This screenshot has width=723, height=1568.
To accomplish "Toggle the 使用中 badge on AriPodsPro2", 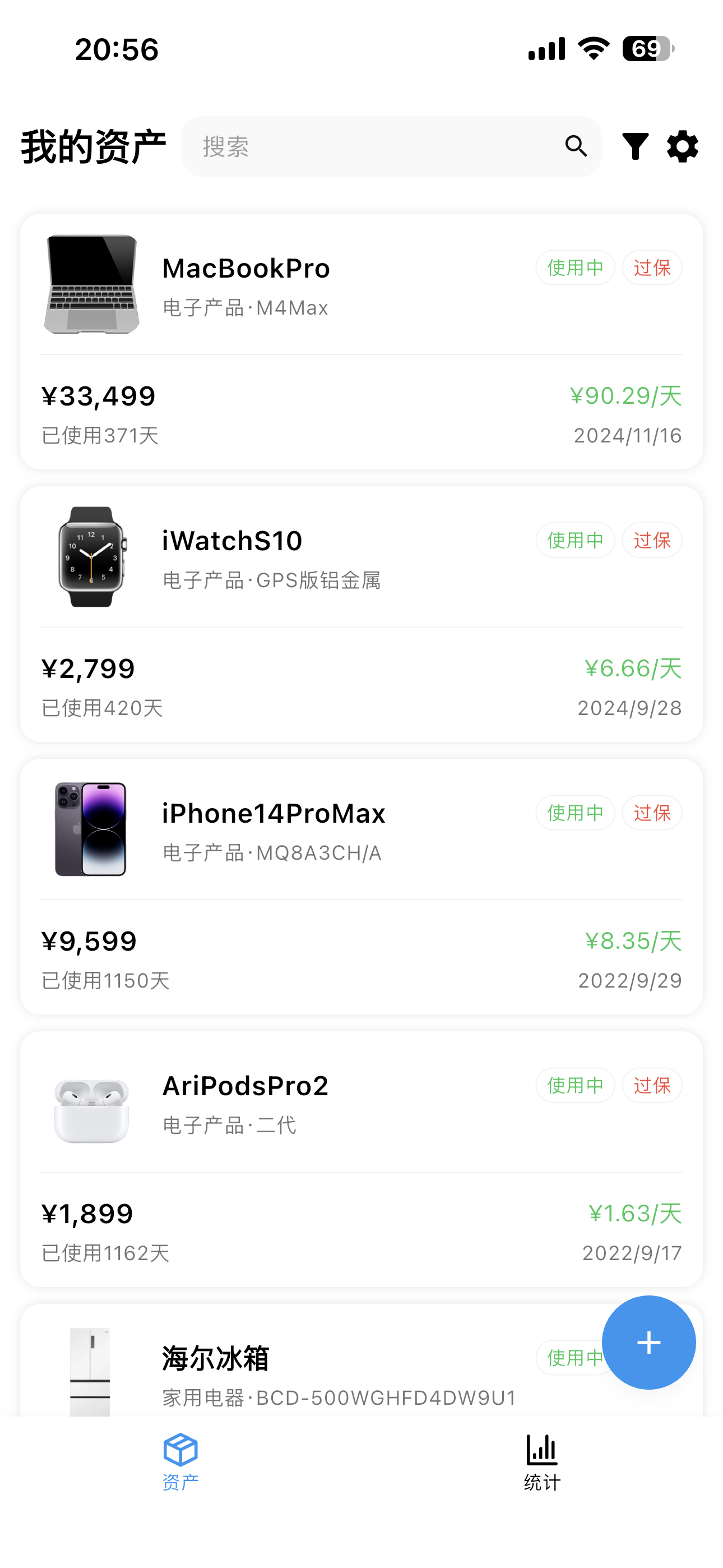I will click(x=574, y=1085).
